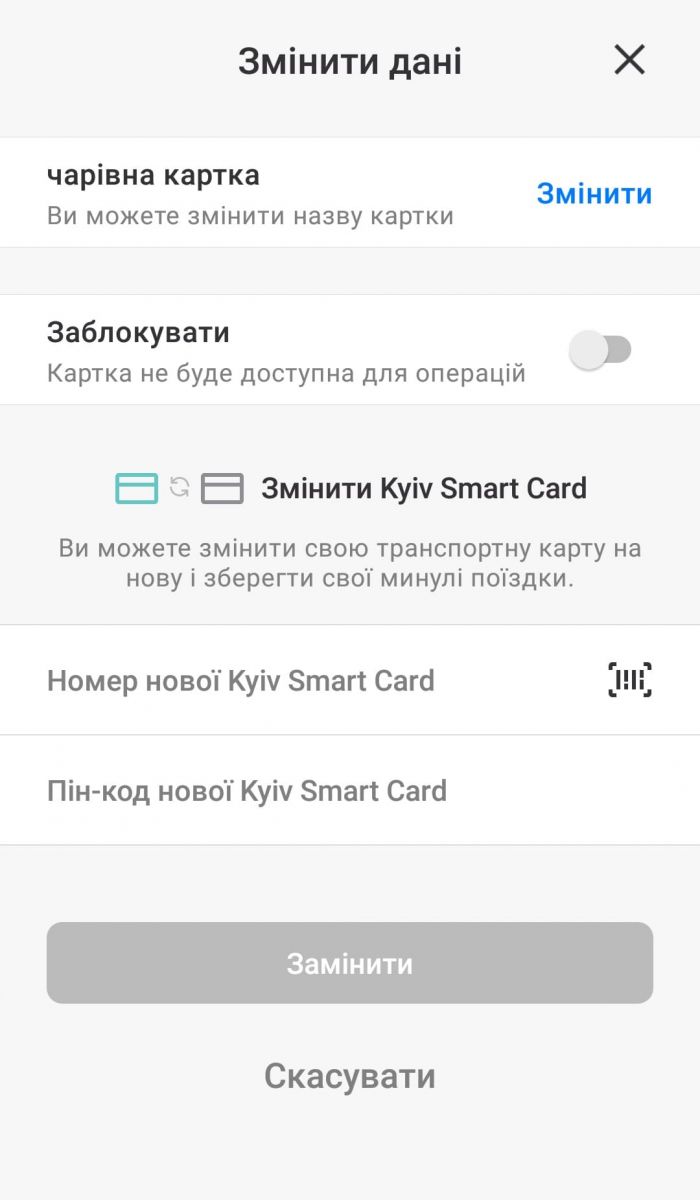Cancel with the Скасувати button

[350, 1076]
